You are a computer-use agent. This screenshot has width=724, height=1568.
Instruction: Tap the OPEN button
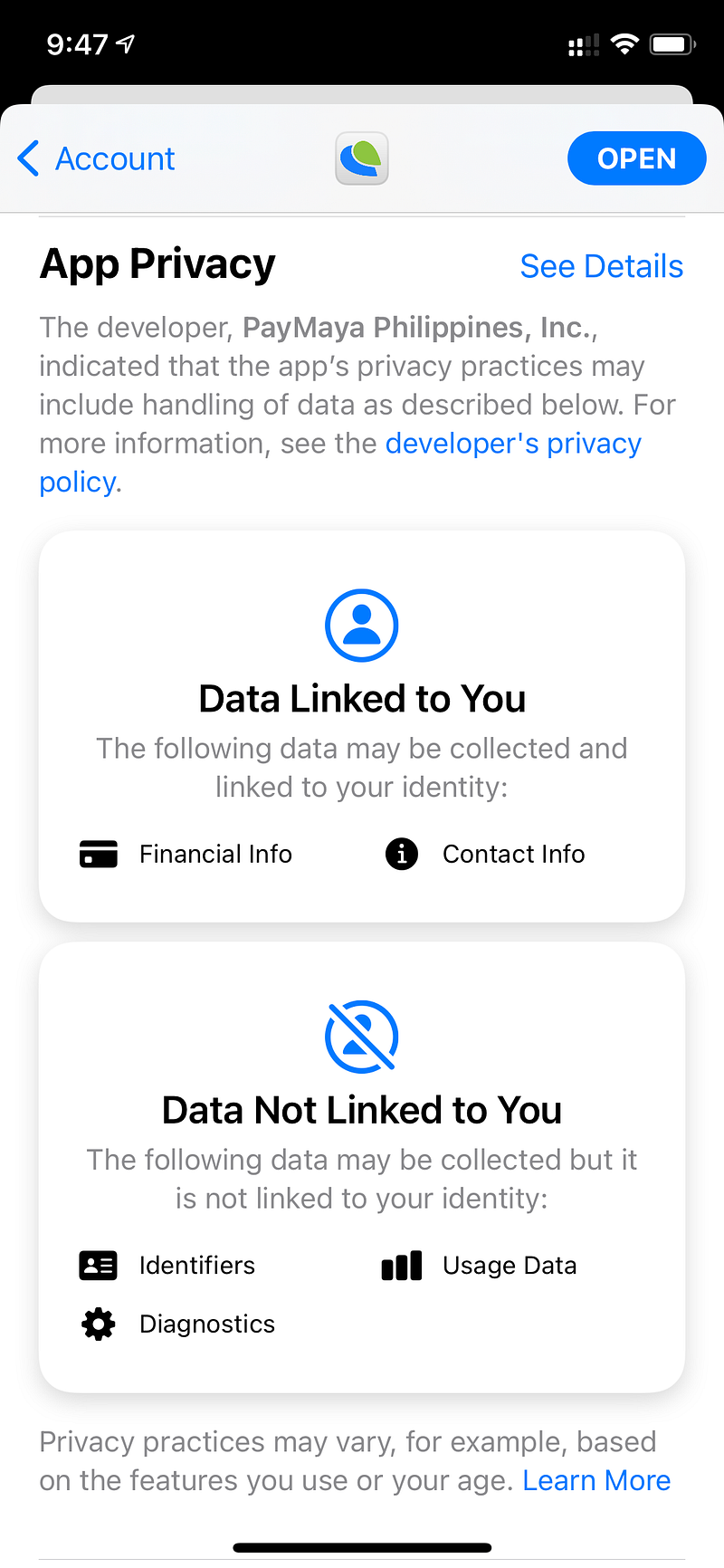click(636, 158)
